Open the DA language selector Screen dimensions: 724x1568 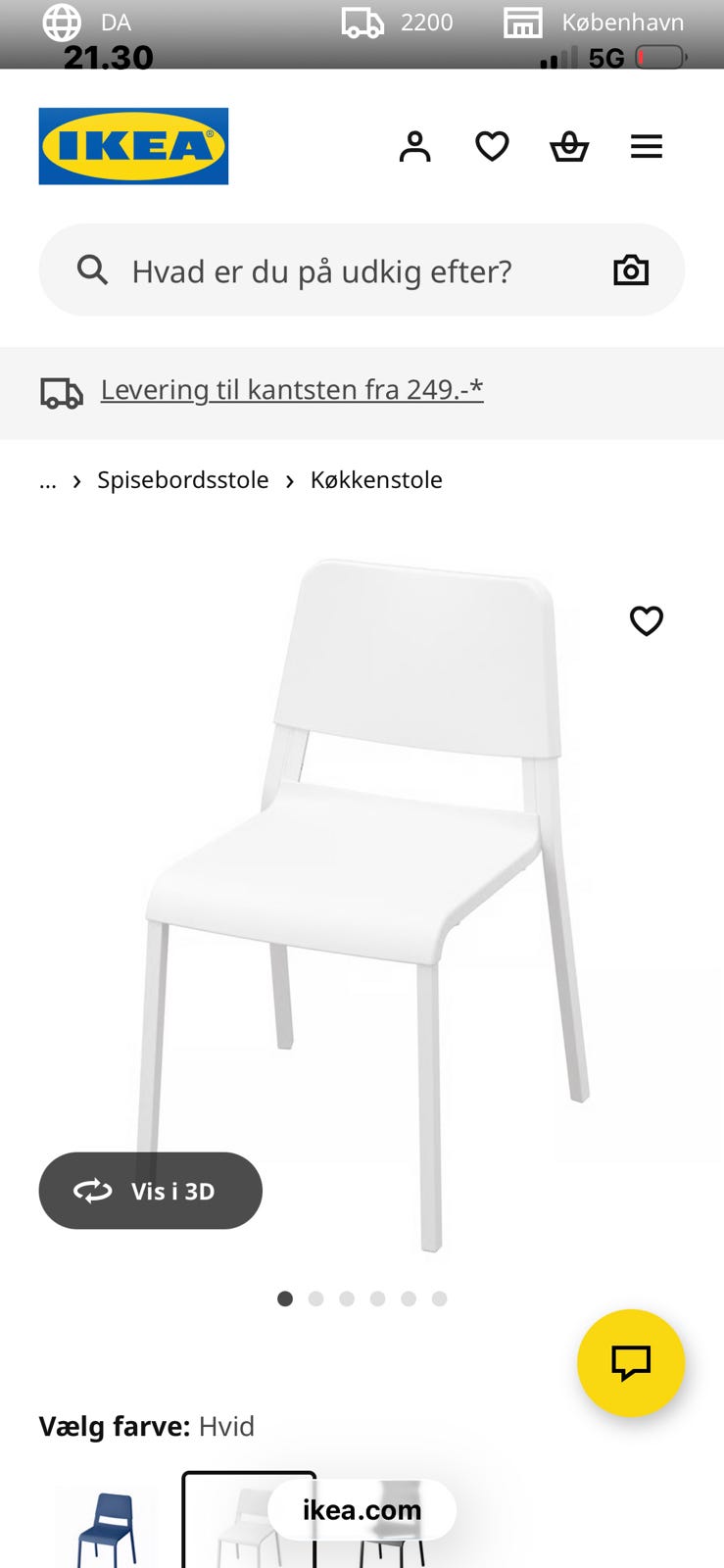tap(88, 22)
